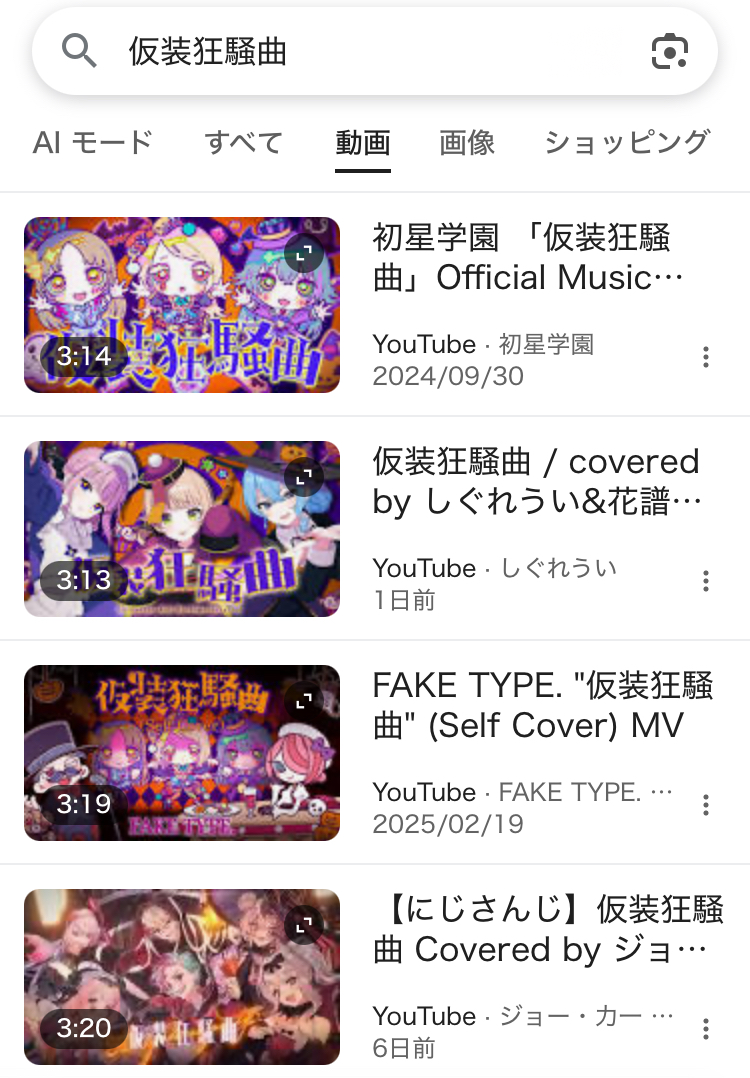Open more options for 初星学園 video
The image size is (750, 1078).
(x=706, y=357)
